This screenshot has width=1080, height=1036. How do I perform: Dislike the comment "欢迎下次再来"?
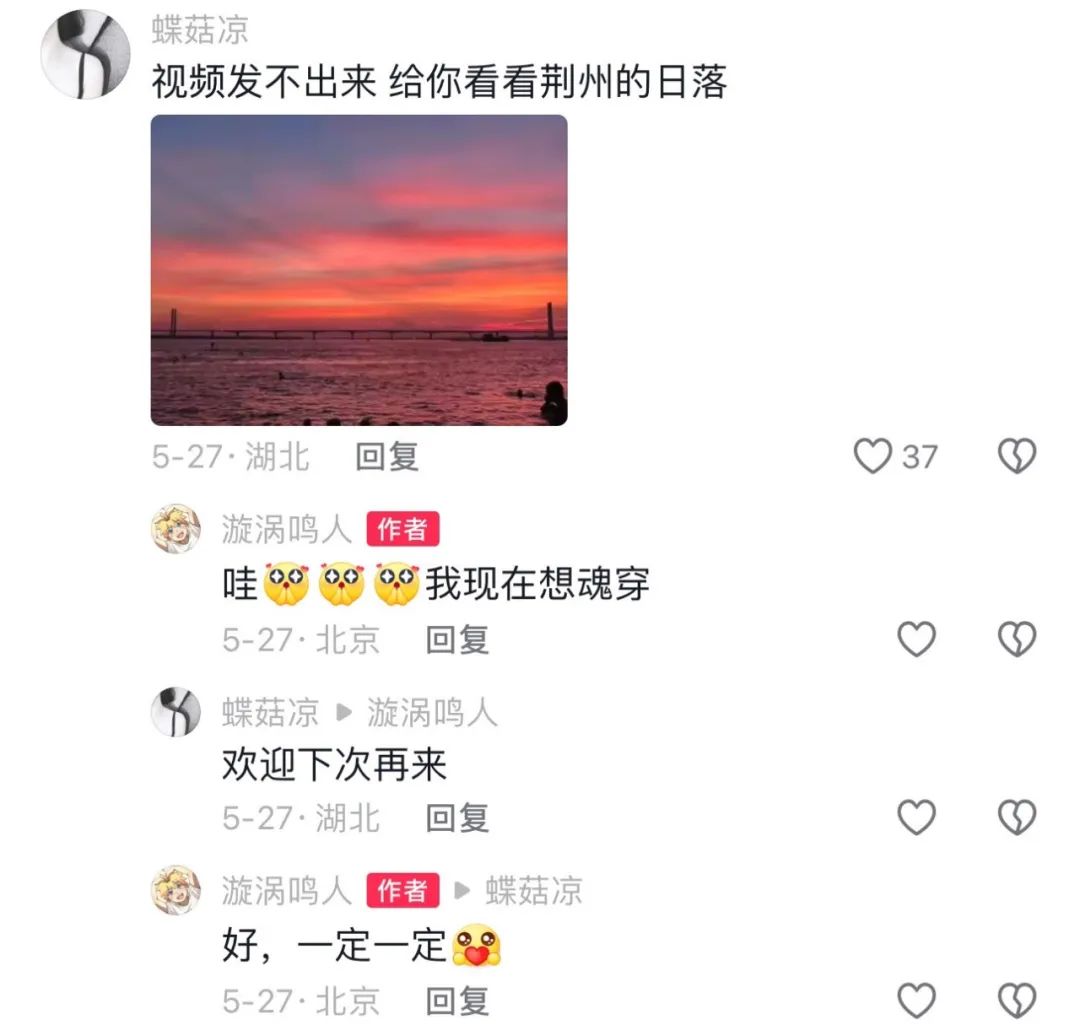tap(1017, 818)
